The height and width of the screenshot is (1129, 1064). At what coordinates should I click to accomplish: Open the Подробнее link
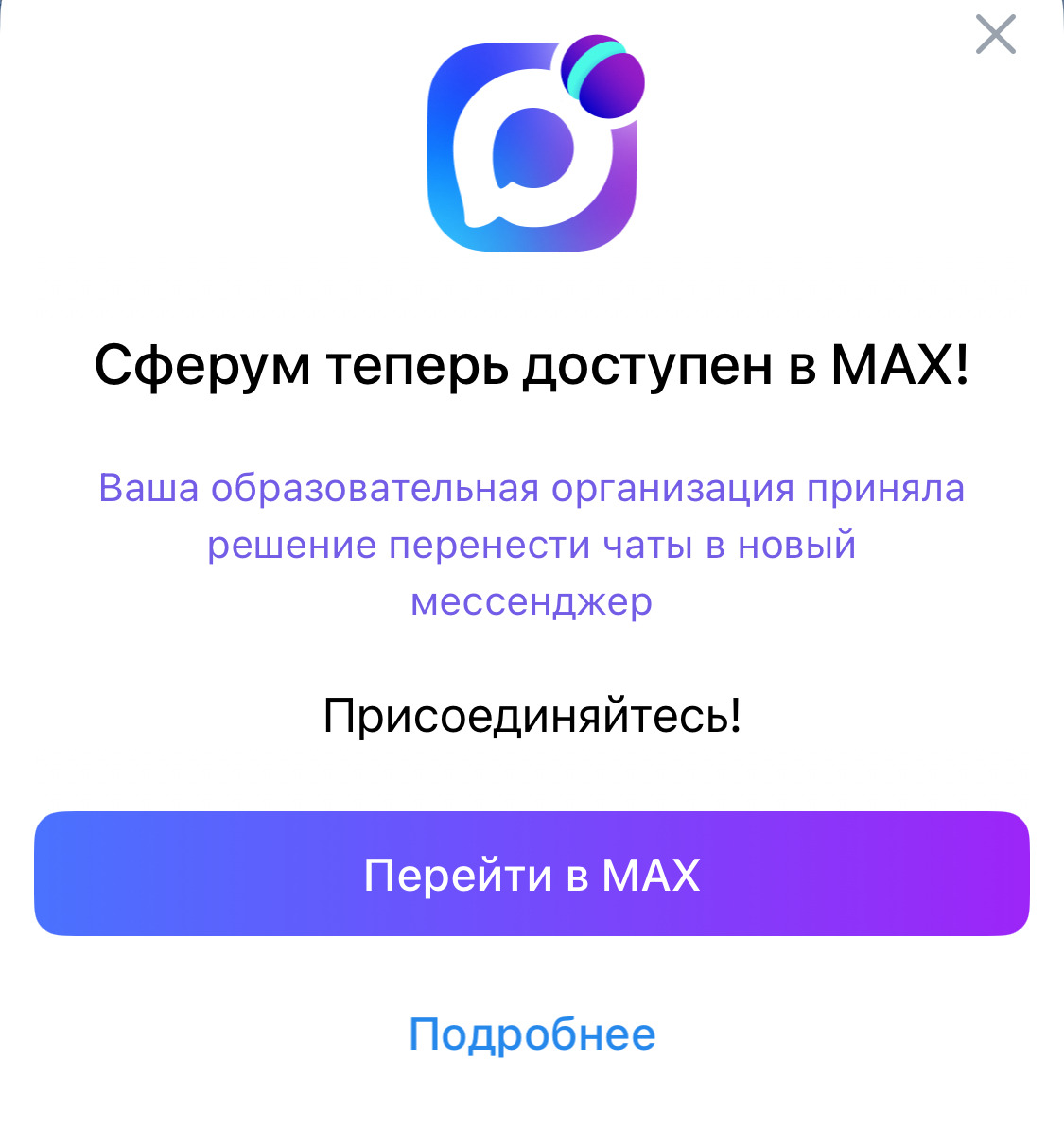tap(532, 1033)
